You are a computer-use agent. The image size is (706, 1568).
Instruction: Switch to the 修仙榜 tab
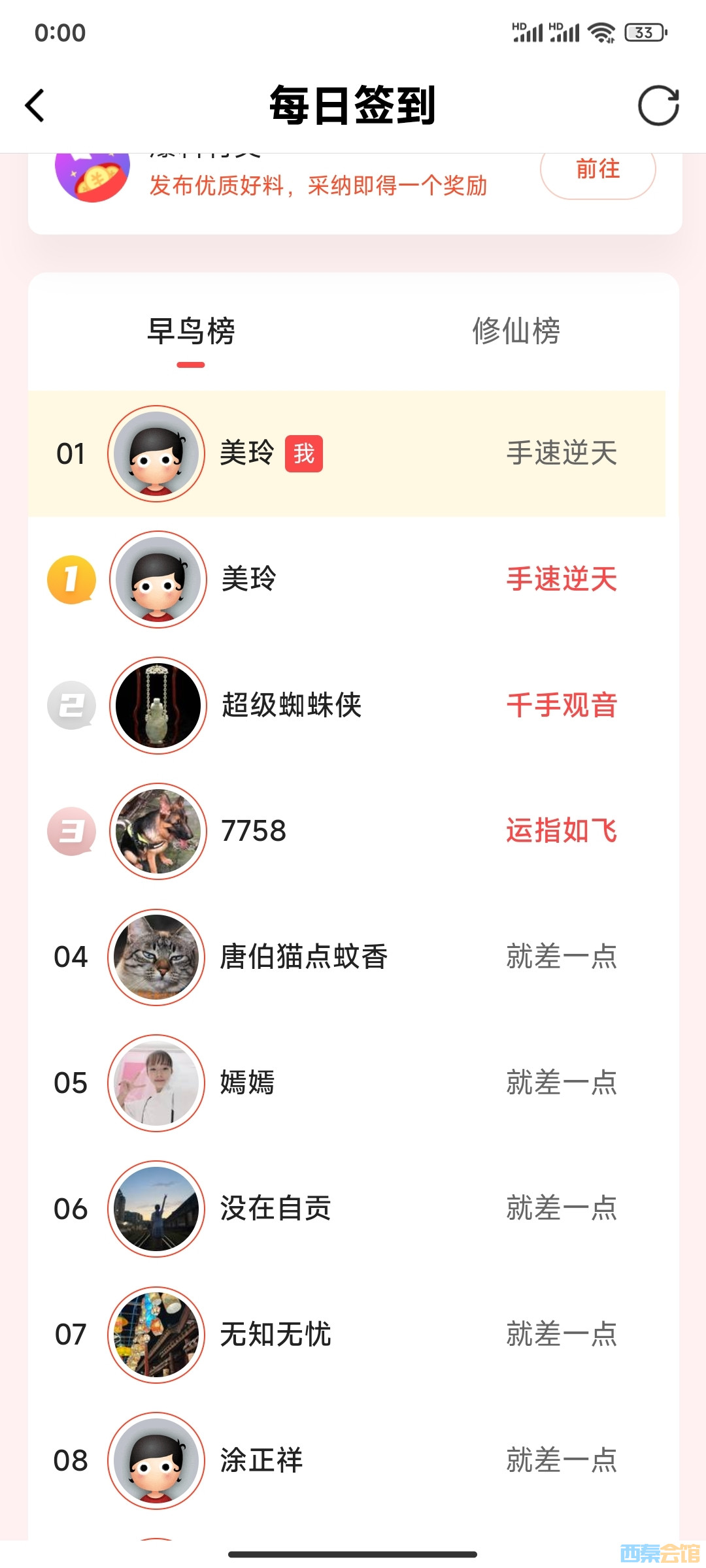click(x=516, y=331)
